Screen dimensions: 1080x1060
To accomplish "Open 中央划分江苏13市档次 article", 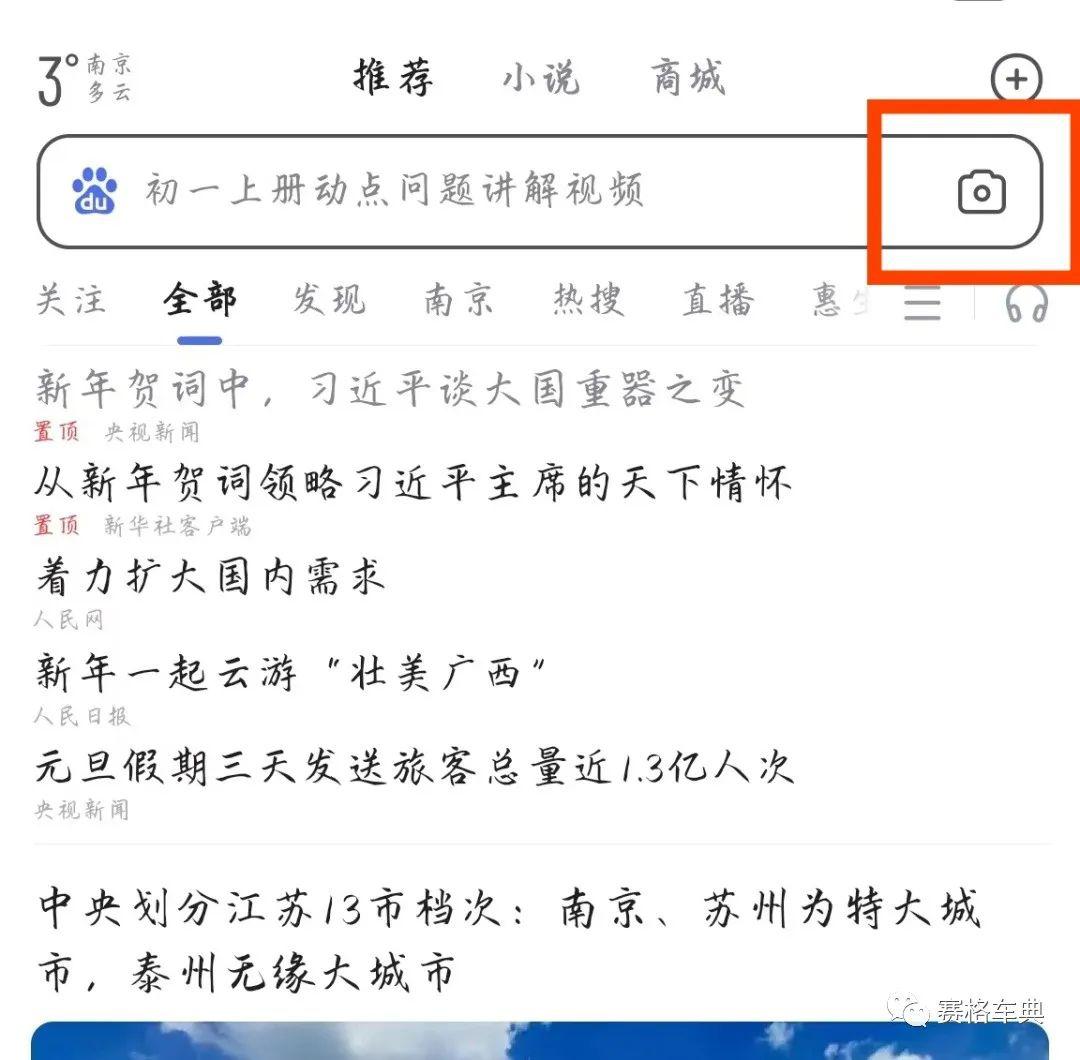I will click(510, 940).
